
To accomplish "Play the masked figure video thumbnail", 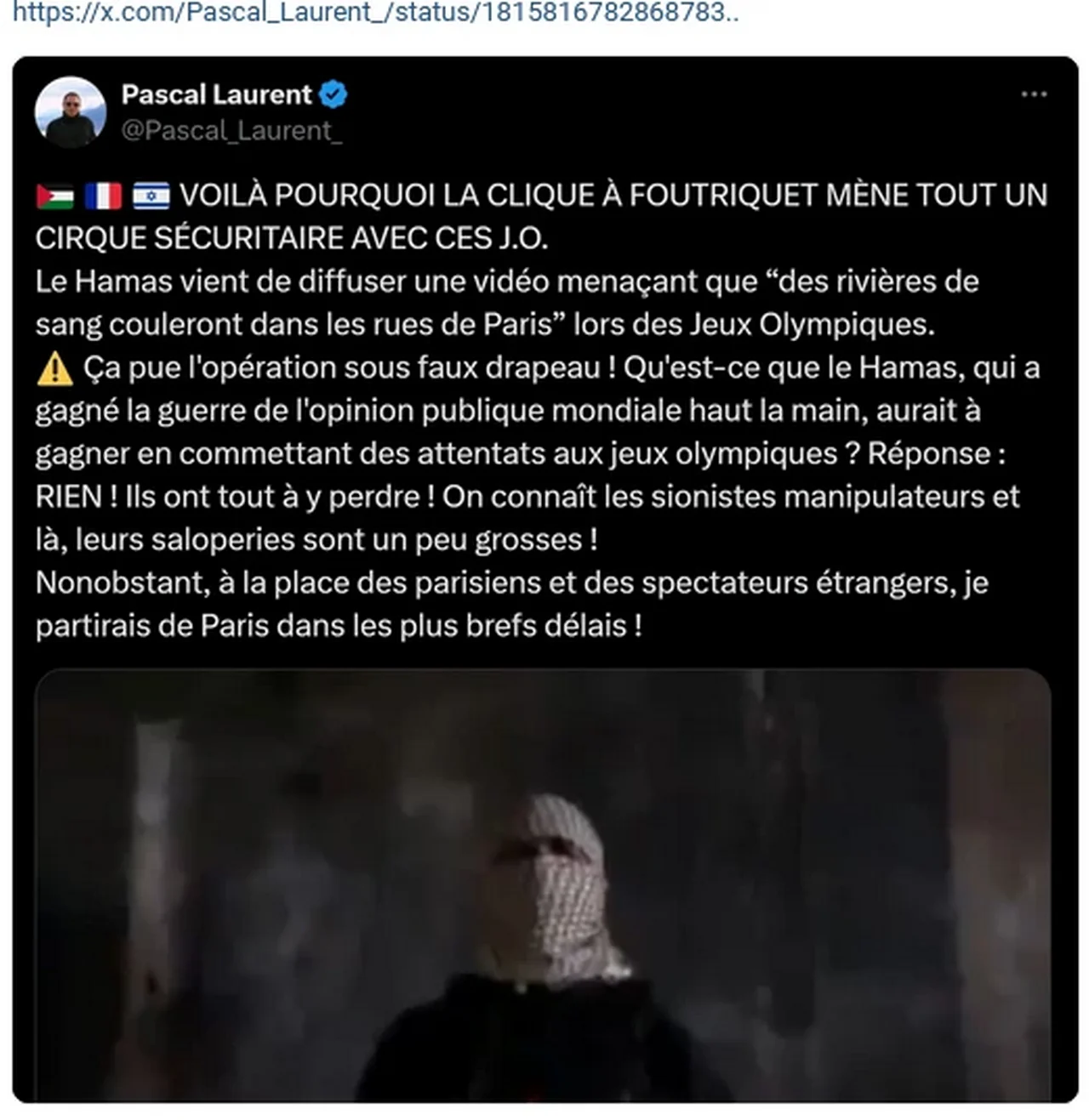I will 543,884.
